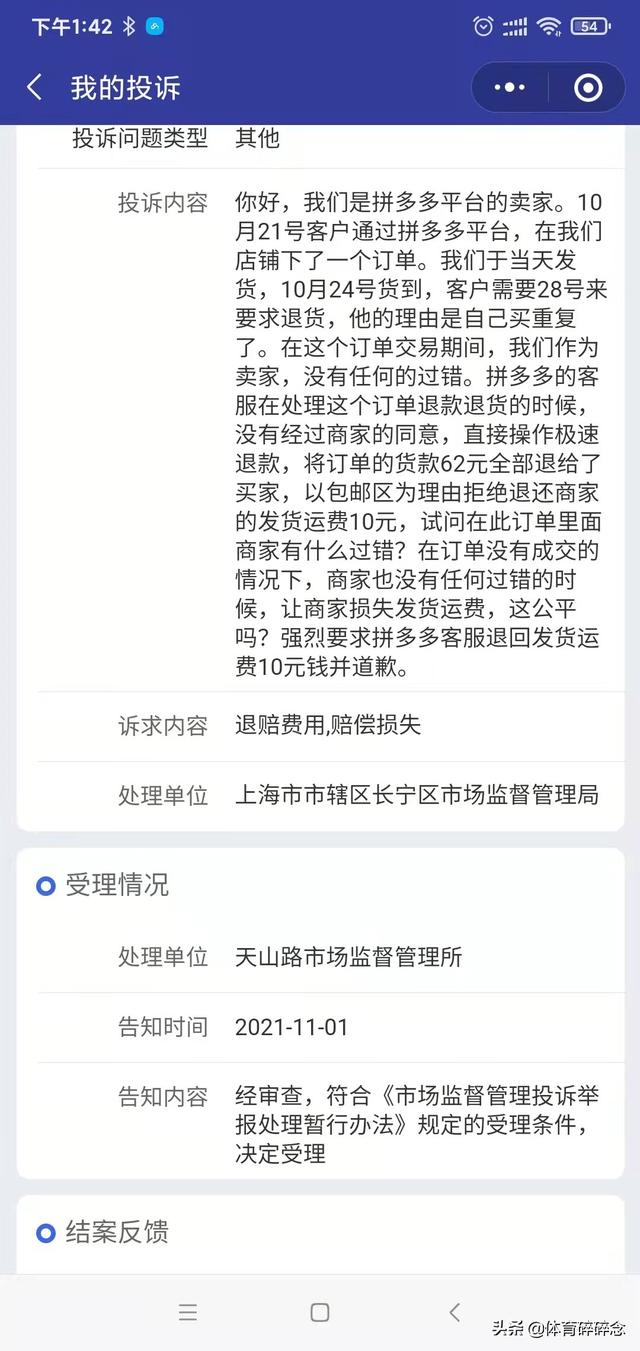Go back from 我的投诉 page
Image resolution: width=640 pixels, height=1351 pixels.
click(35, 87)
